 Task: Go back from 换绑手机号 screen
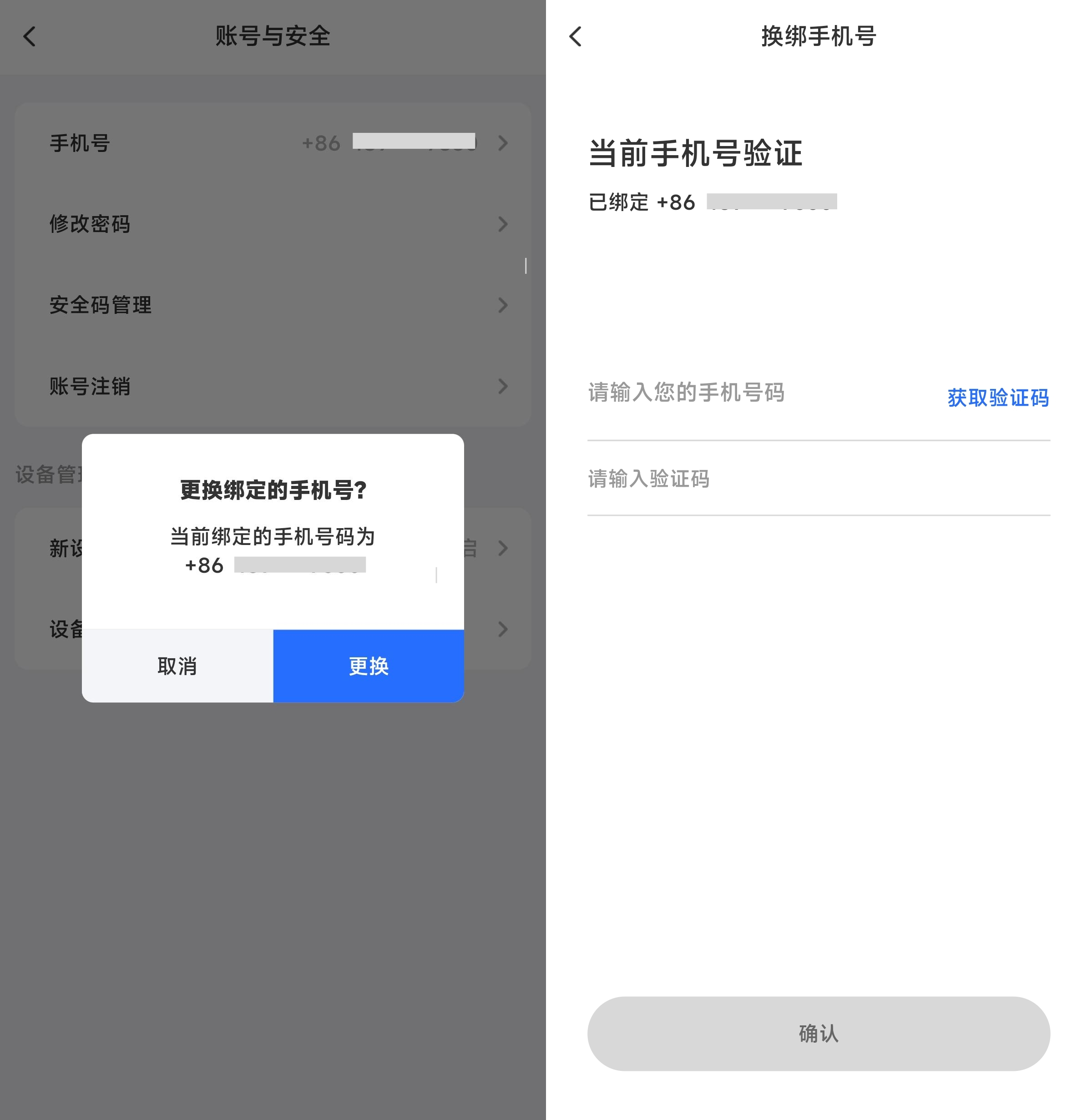[576, 36]
